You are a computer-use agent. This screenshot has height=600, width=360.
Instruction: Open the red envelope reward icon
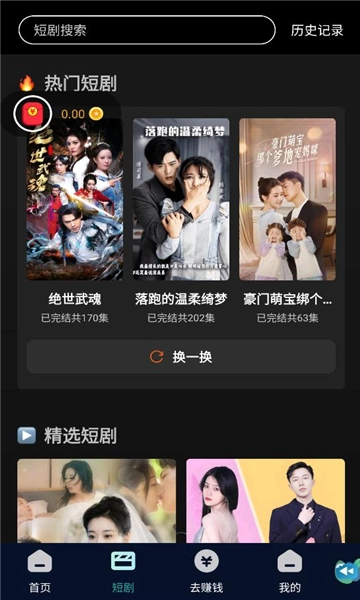click(33, 114)
